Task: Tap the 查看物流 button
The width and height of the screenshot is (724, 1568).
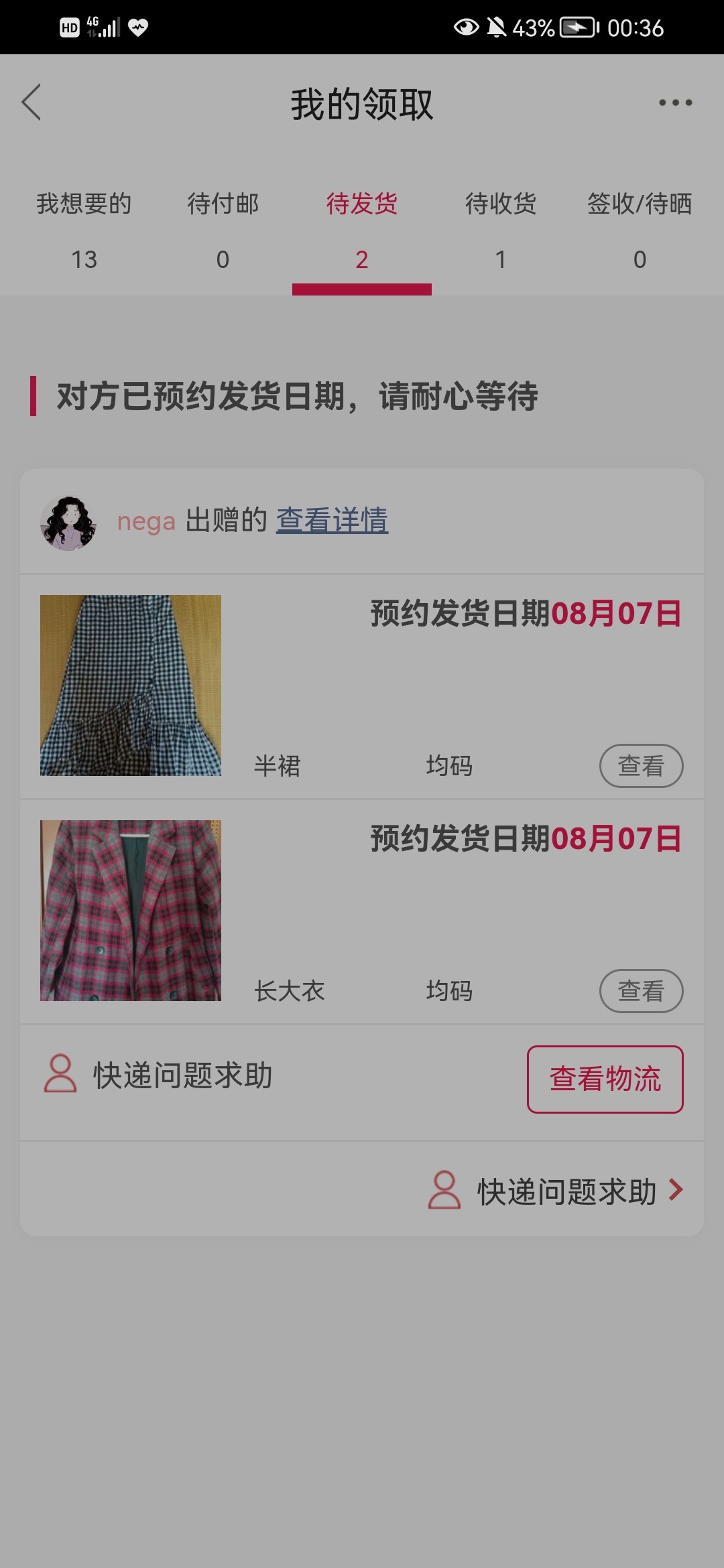Action: click(605, 1080)
